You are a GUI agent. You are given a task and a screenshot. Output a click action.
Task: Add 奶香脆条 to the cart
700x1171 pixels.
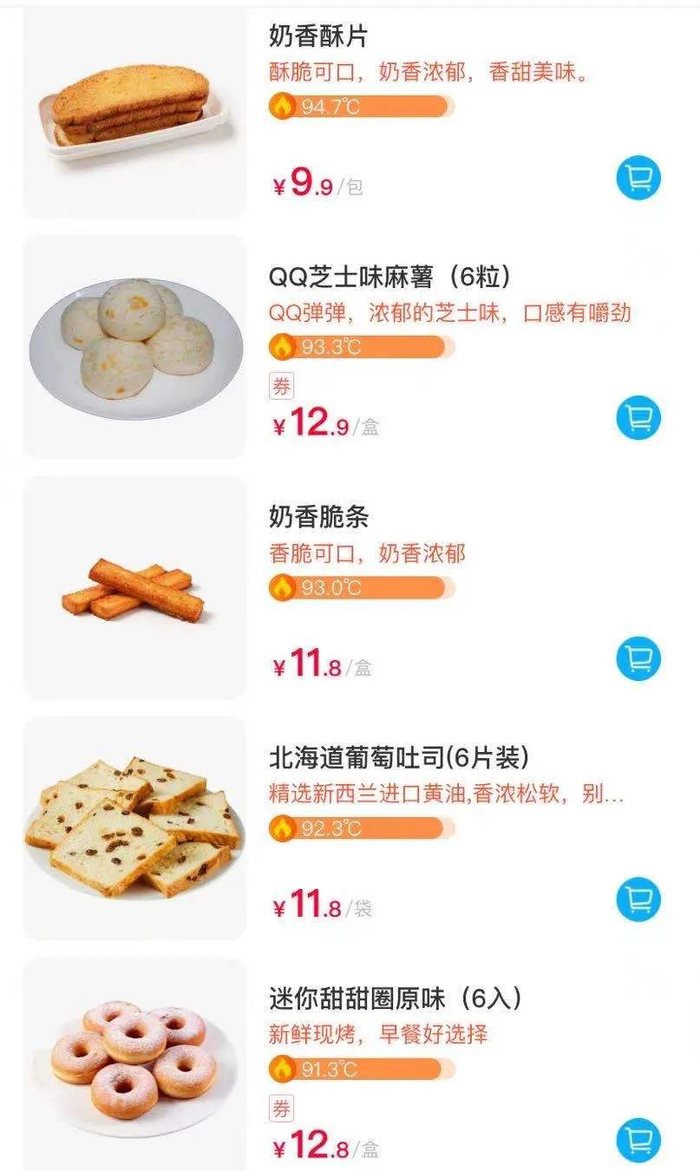pyautogui.click(x=638, y=659)
